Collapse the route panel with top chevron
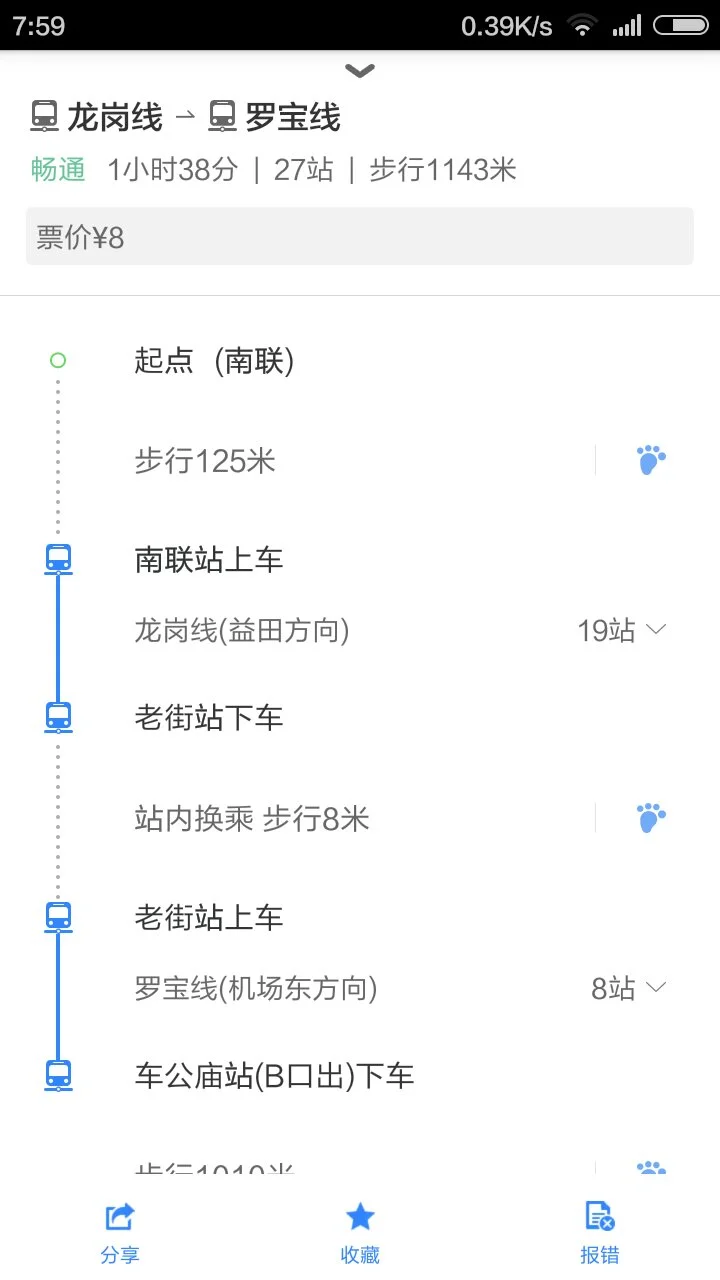This screenshot has height=1280, width=720. pyautogui.click(x=360, y=70)
